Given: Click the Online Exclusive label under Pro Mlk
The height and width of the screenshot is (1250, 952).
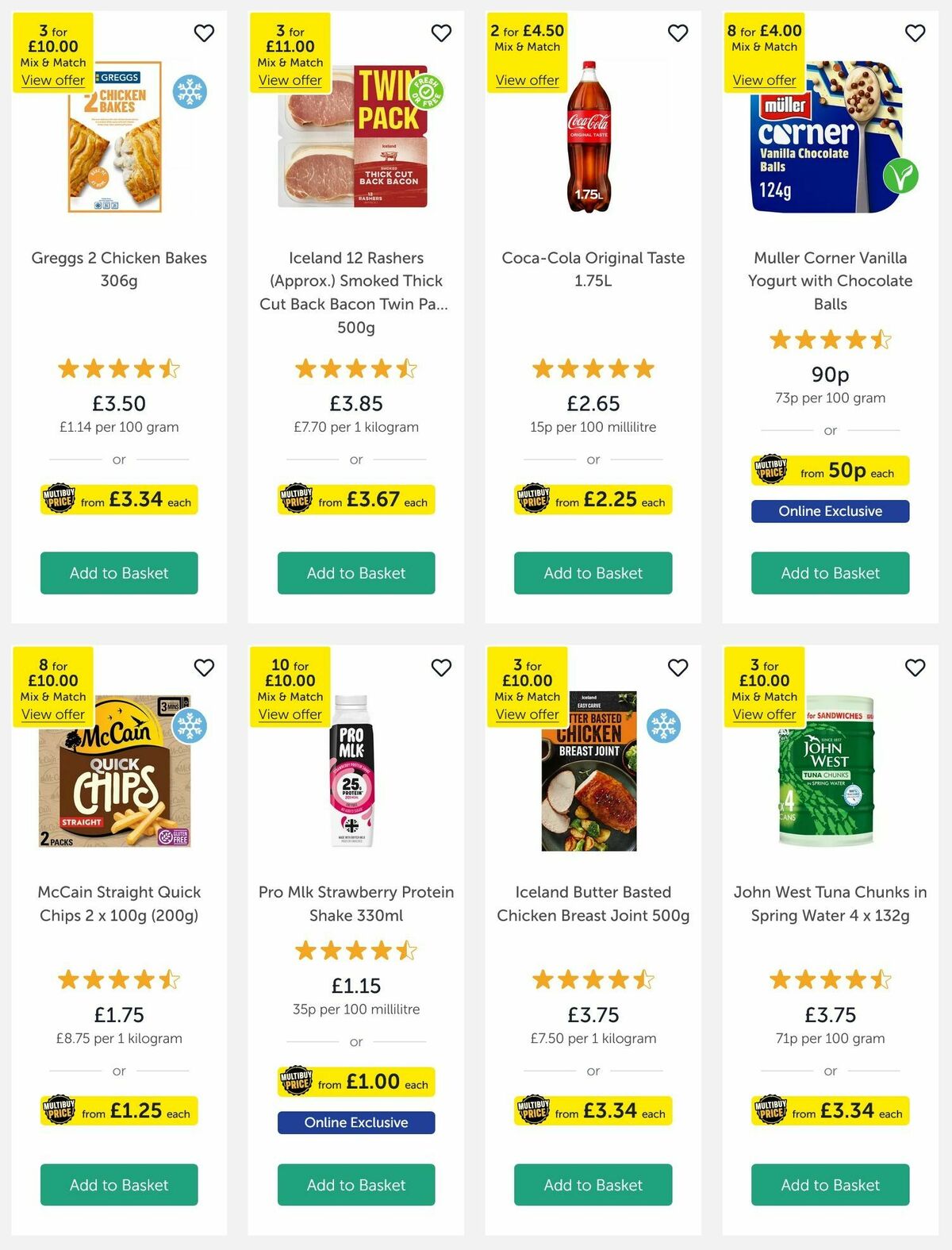Looking at the screenshot, I should pyautogui.click(x=355, y=1122).
